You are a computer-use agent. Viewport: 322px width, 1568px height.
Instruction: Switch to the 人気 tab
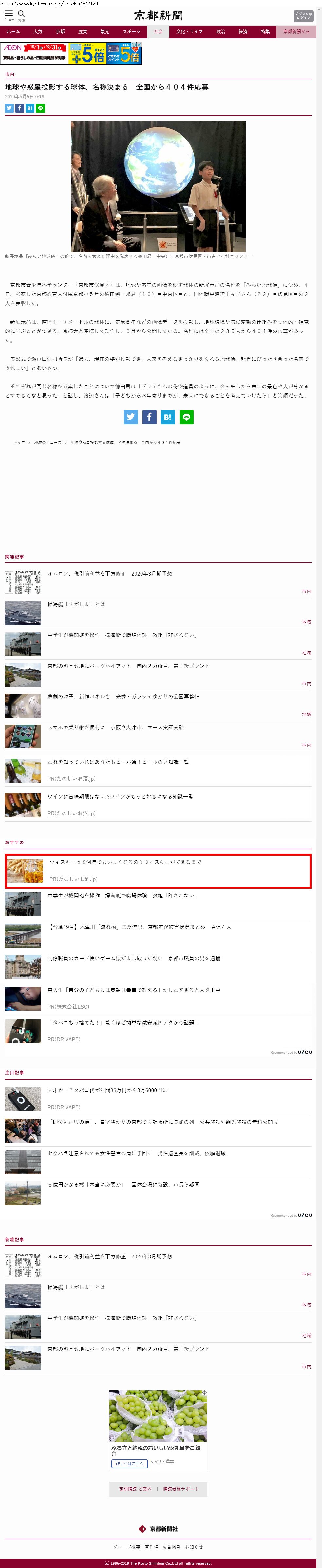point(38,32)
